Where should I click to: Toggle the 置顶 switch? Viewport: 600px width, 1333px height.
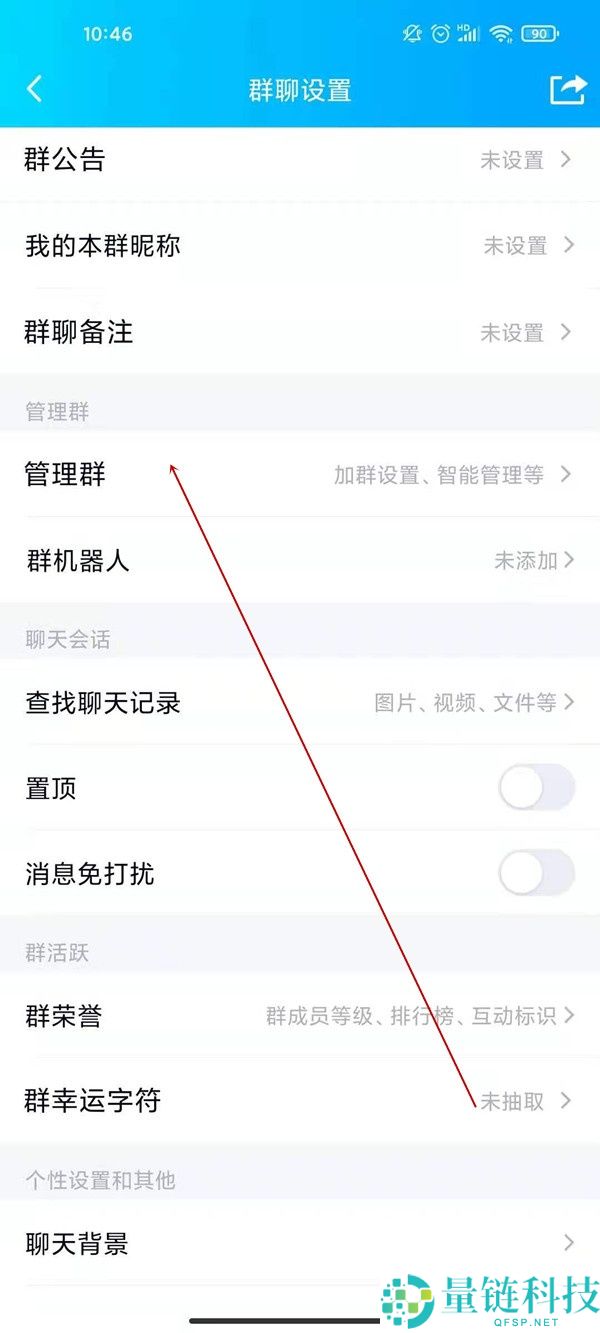tap(536, 788)
